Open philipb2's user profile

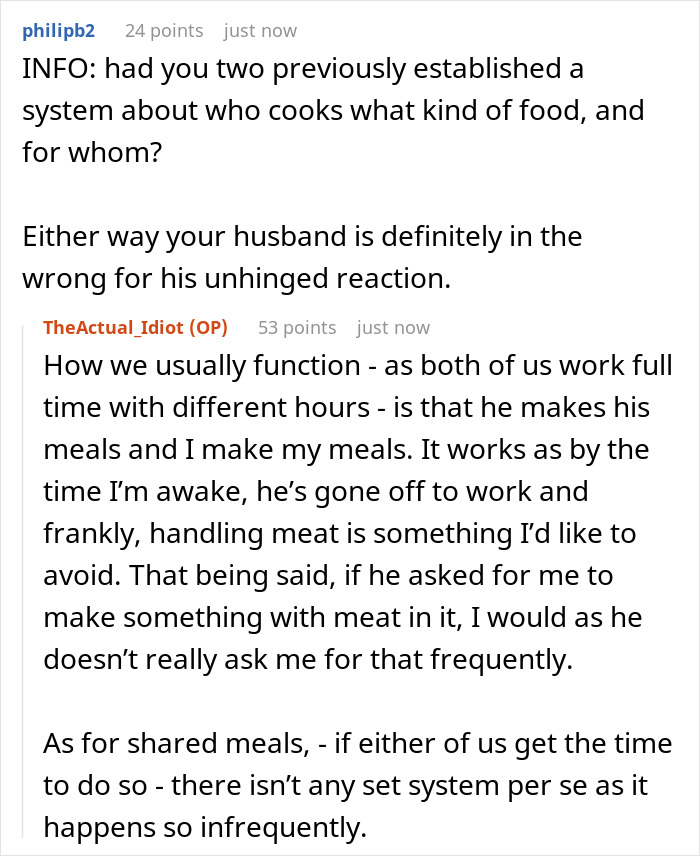[x=58, y=31]
